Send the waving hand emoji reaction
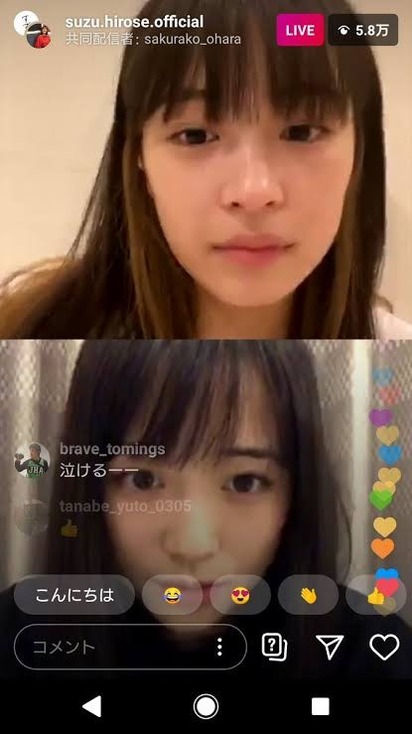Viewport: 412px width, 734px height. 308,595
